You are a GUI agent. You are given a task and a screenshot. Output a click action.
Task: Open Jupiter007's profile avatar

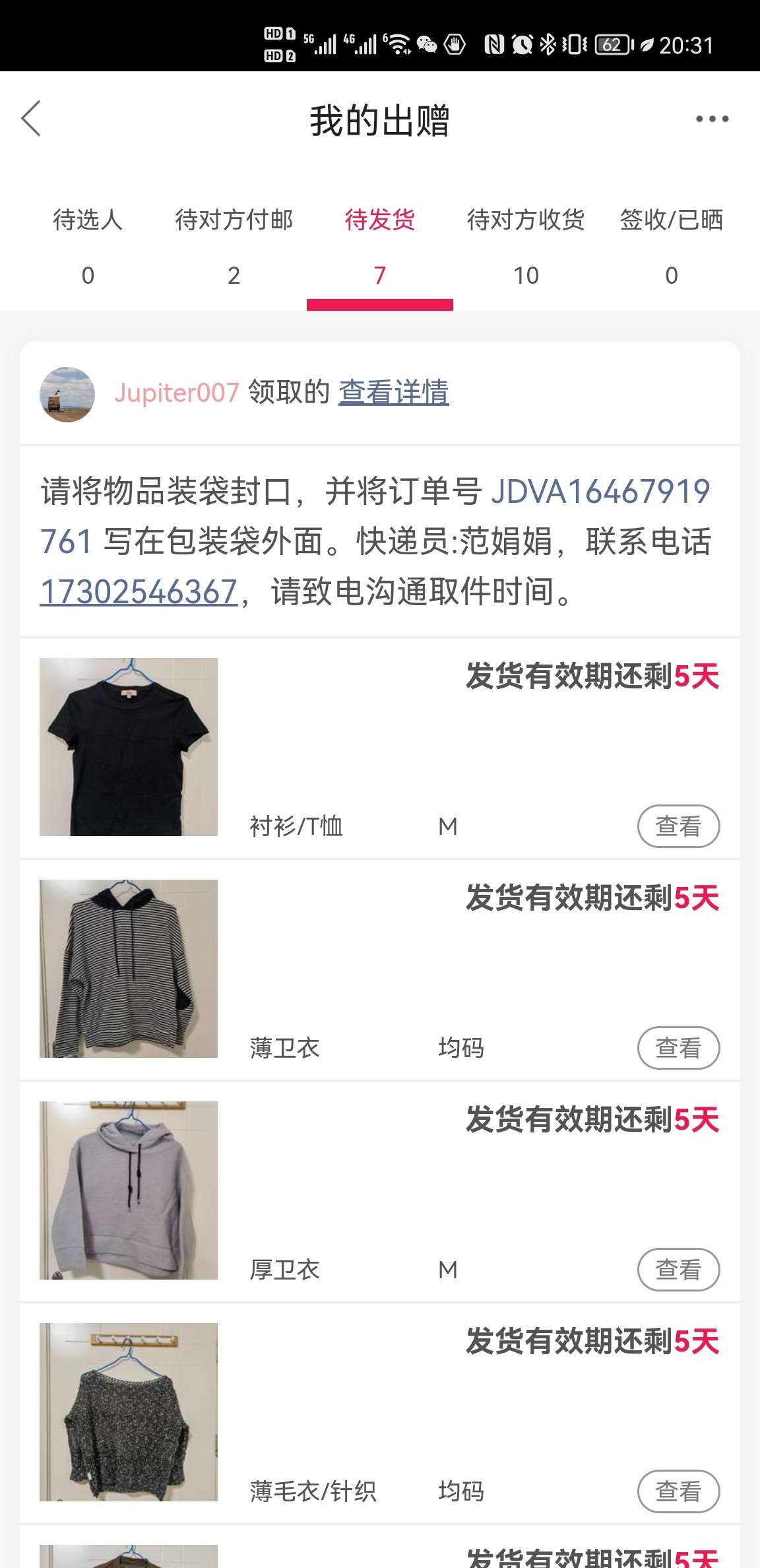[x=67, y=394]
